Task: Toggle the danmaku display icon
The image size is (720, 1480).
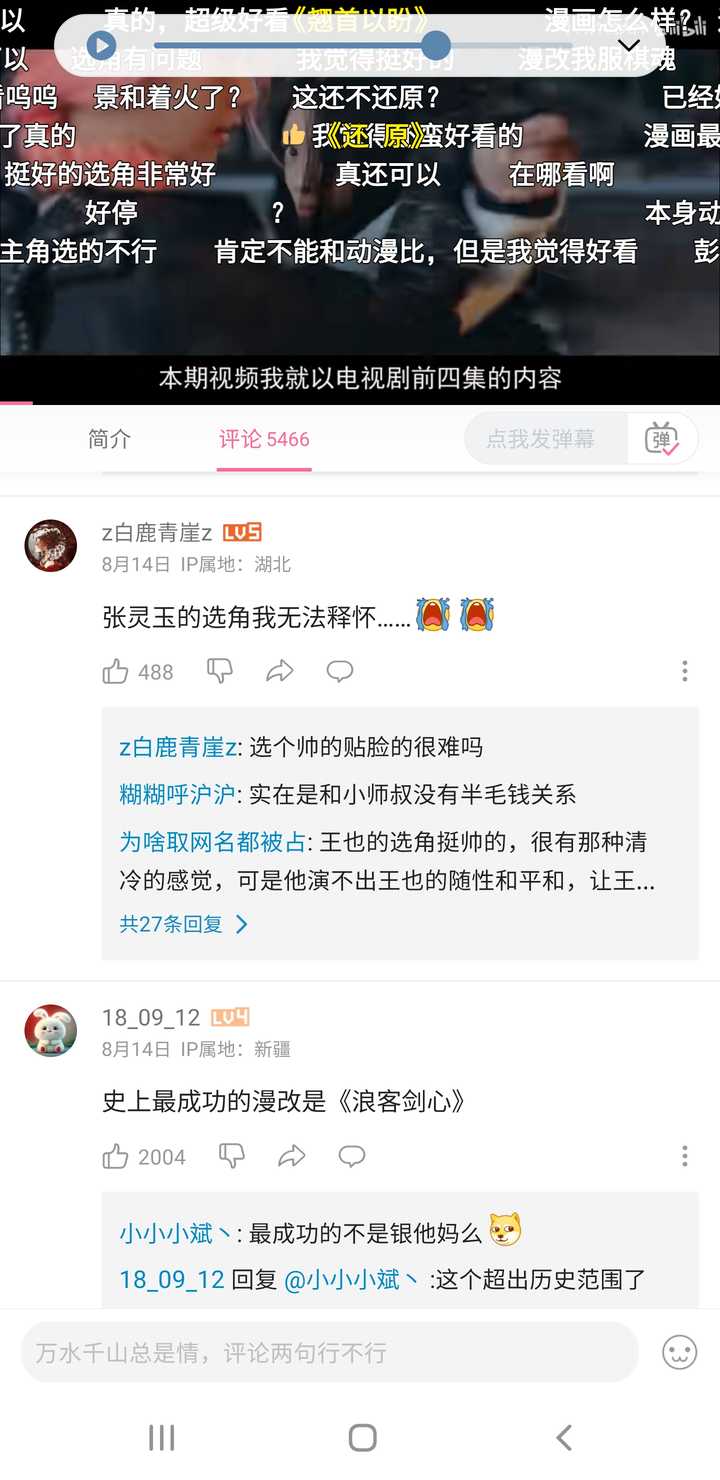Action: (x=662, y=439)
